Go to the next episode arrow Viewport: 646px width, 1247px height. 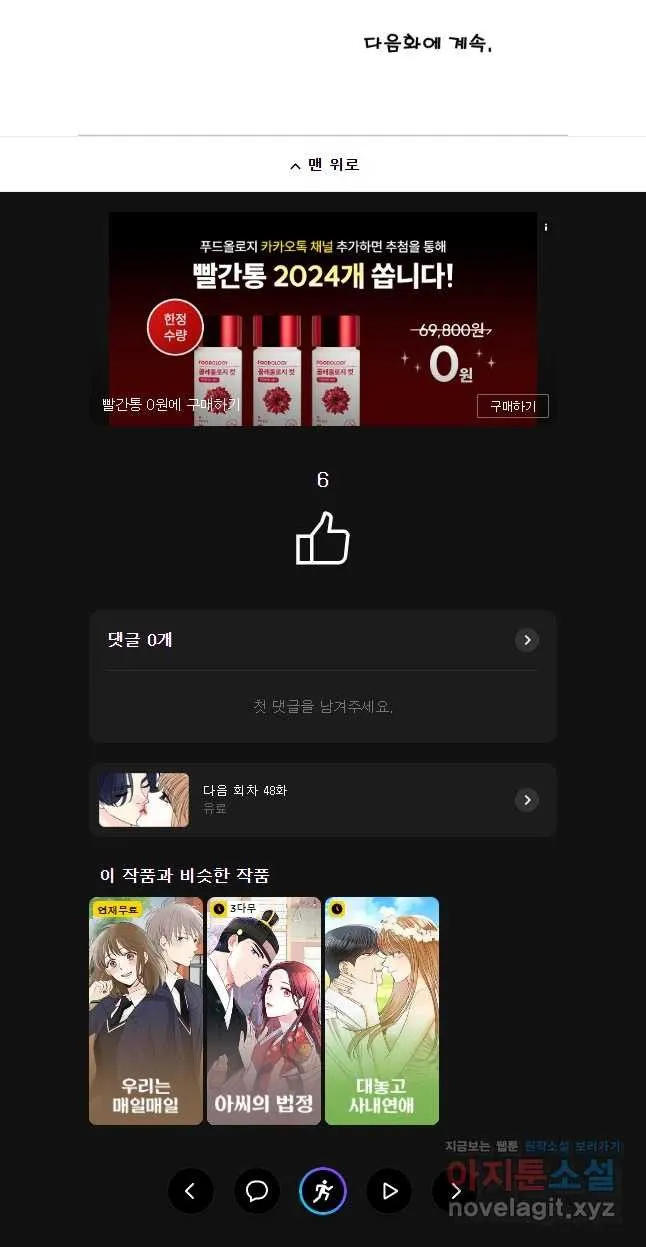(455, 1191)
